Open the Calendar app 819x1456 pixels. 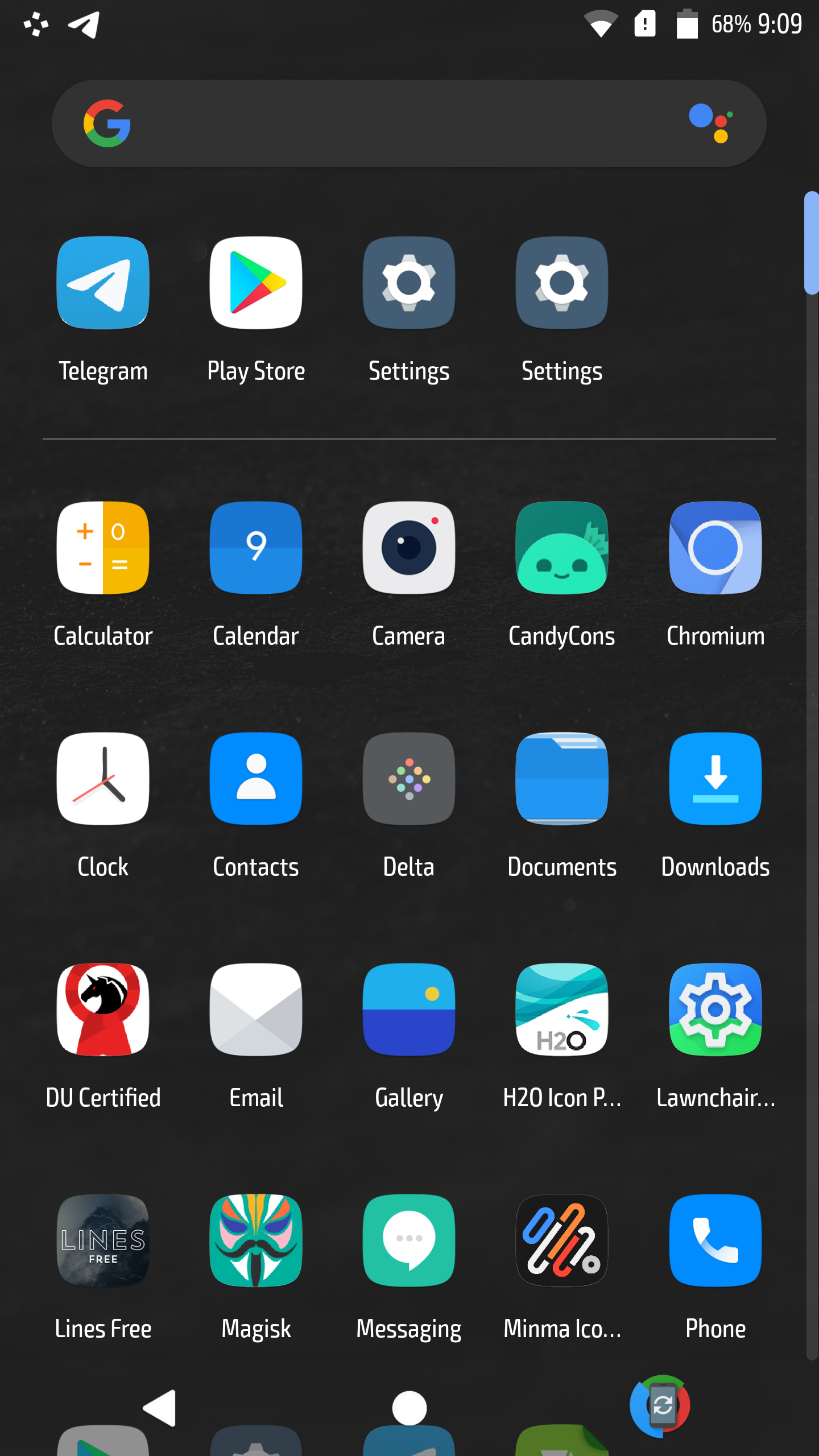tap(256, 548)
